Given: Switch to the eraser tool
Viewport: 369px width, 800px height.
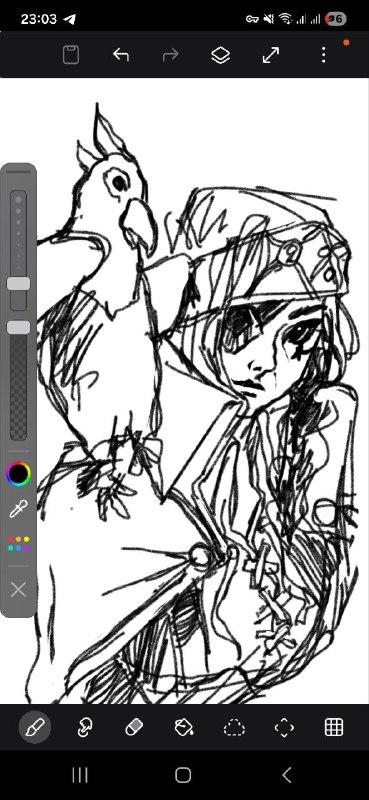Looking at the screenshot, I should [x=134, y=727].
